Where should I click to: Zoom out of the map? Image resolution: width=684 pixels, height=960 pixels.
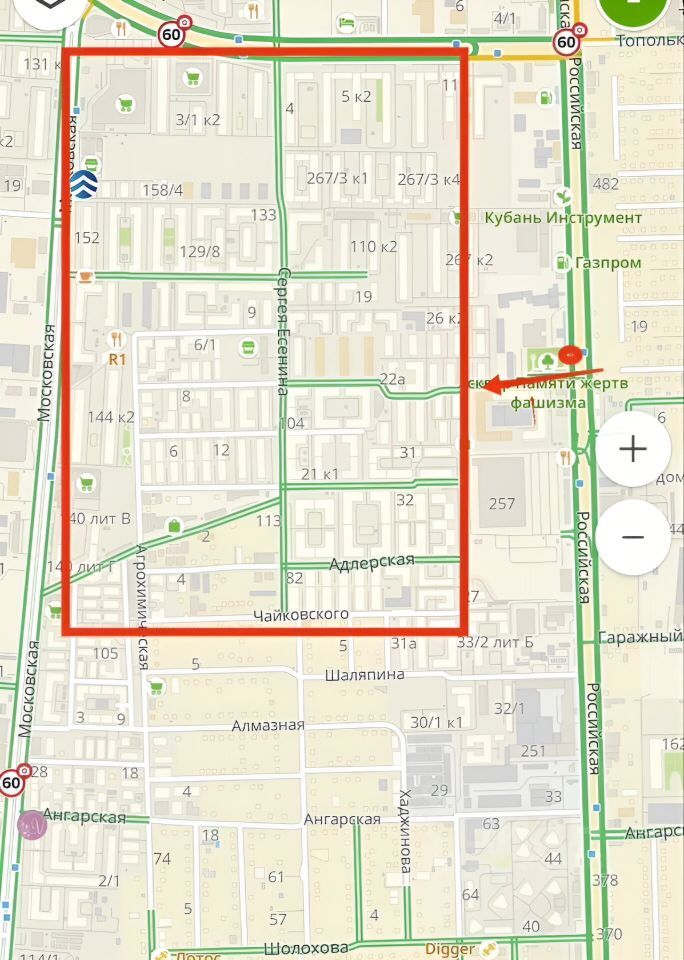(633, 537)
